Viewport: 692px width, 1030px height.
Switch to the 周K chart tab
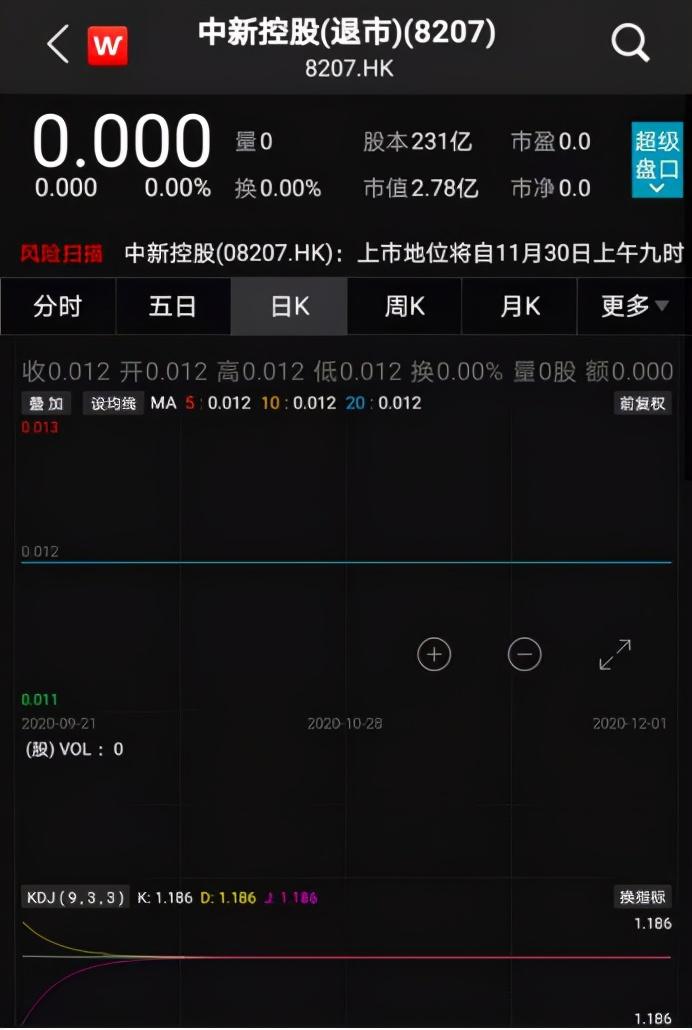pos(404,306)
